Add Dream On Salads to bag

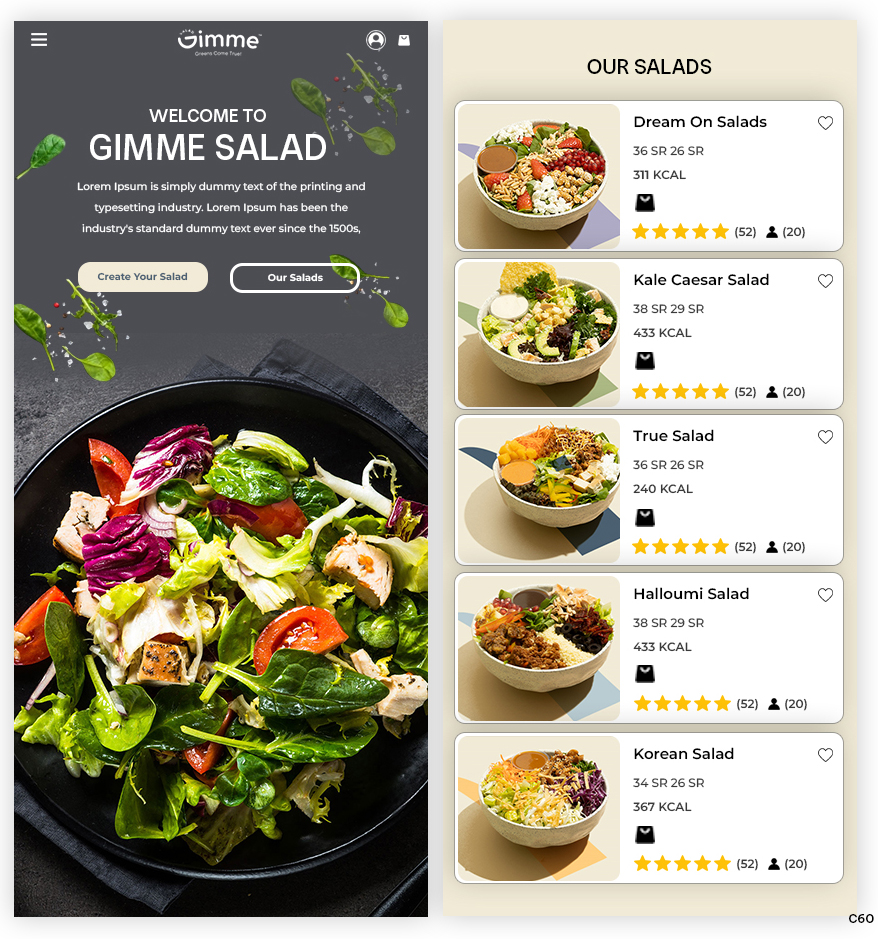point(645,203)
